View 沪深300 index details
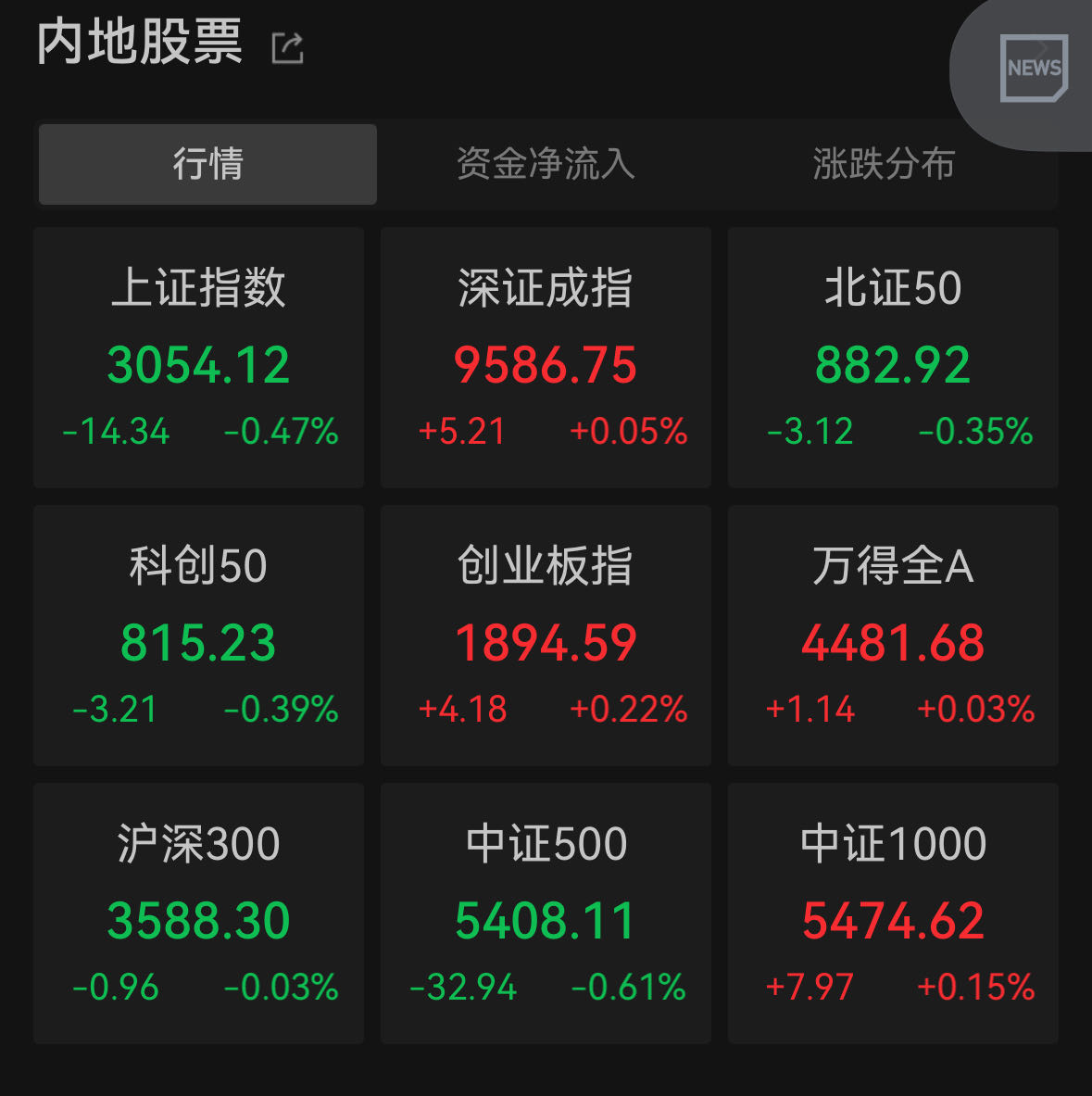 point(198,913)
